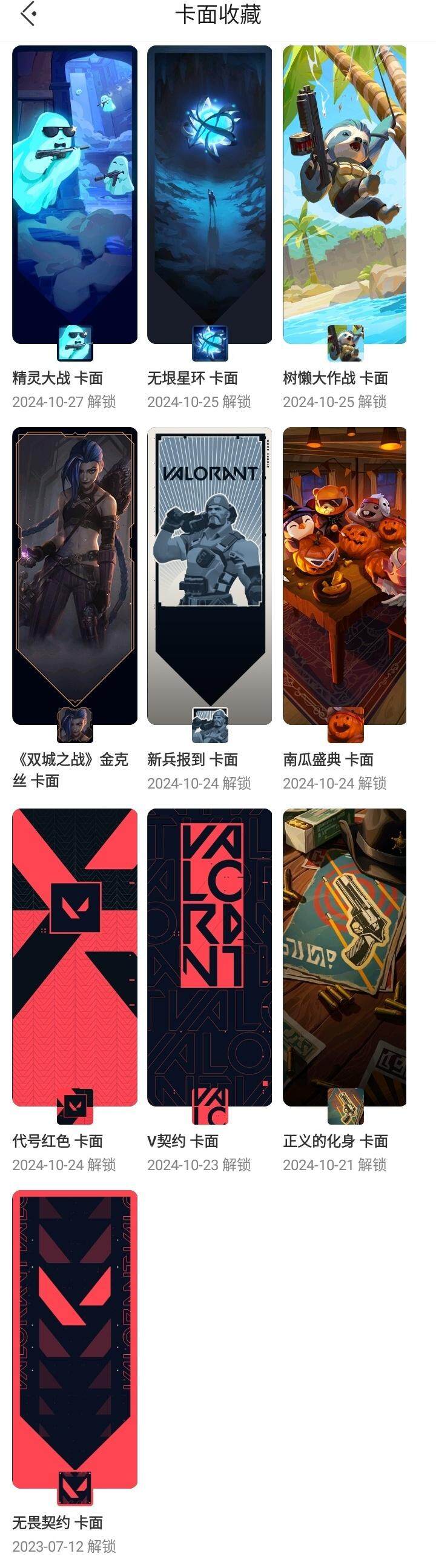This screenshot has width=436, height=1568.
Task: Go back from 卡面收藏 page
Action: (x=28, y=15)
